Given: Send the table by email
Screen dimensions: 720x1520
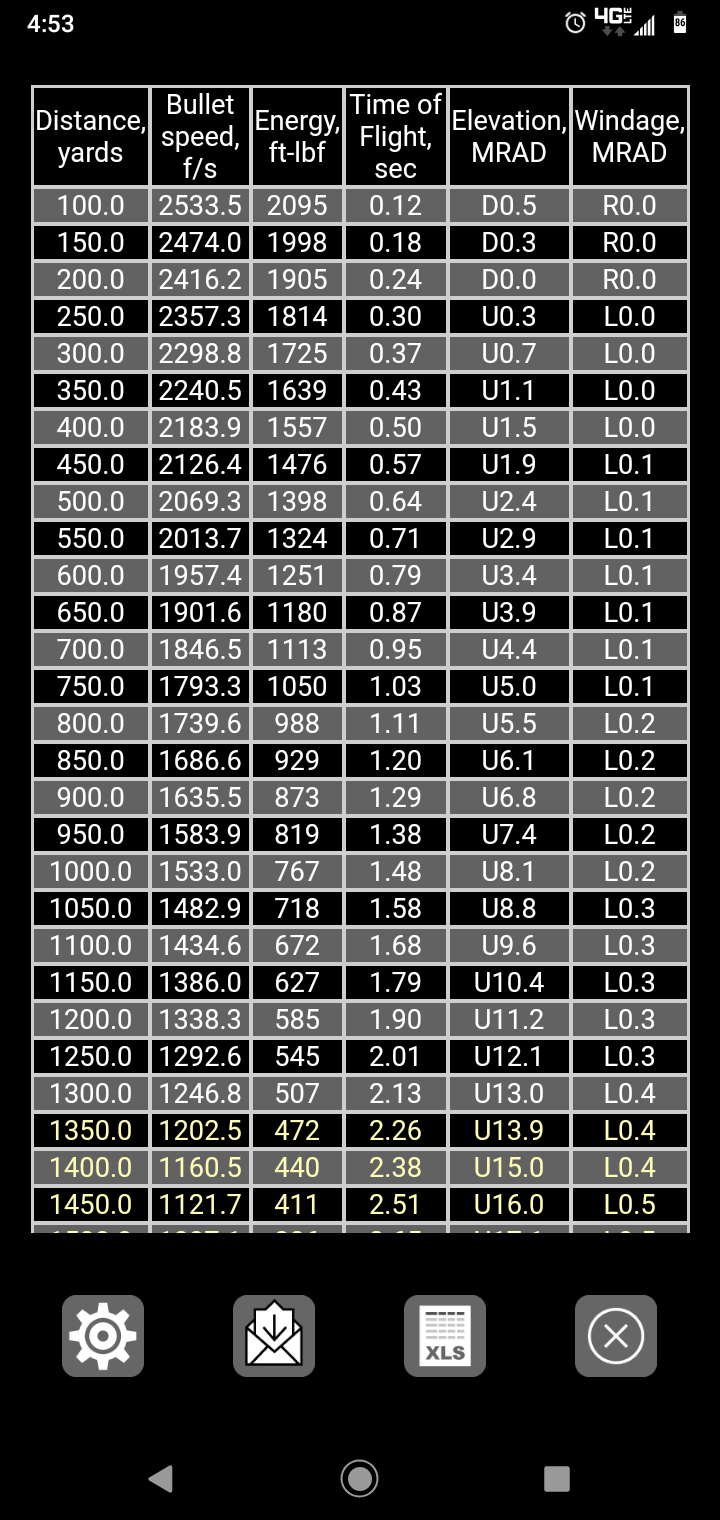Looking at the screenshot, I should point(274,1336).
